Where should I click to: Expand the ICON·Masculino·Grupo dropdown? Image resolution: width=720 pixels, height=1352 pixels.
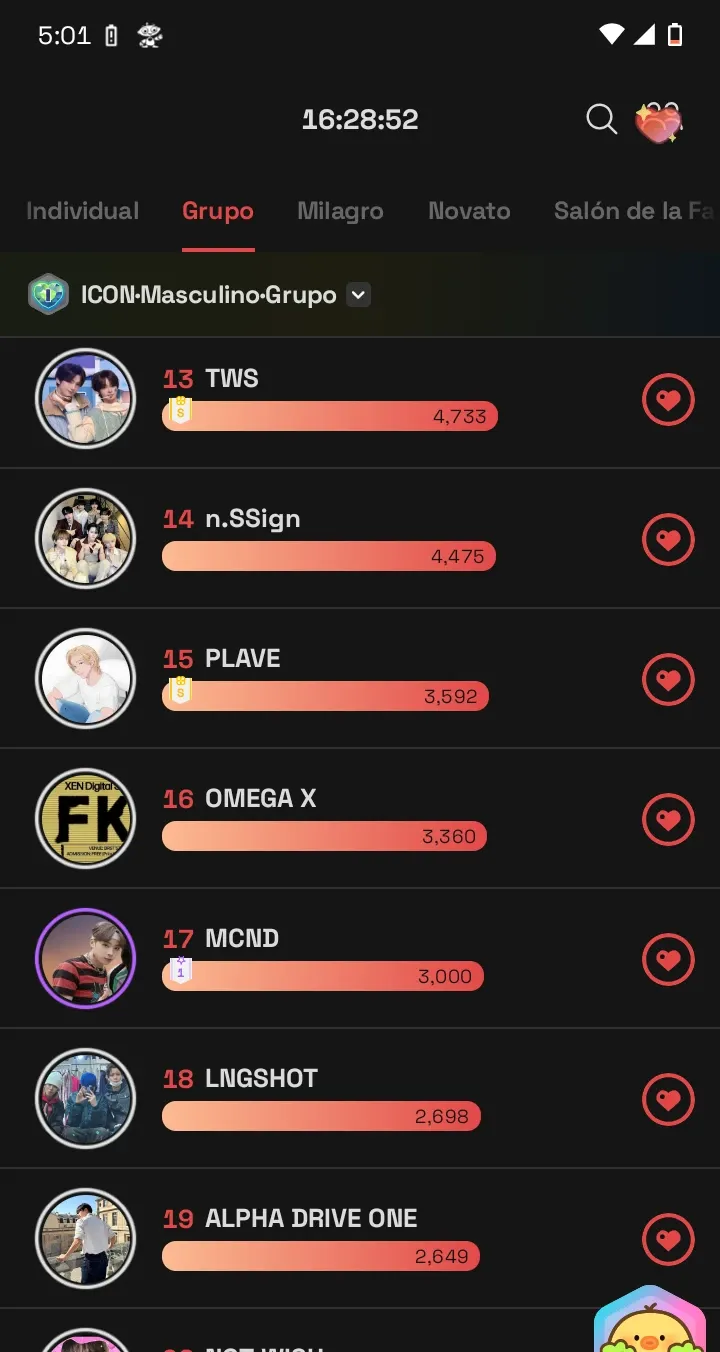click(x=358, y=295)
